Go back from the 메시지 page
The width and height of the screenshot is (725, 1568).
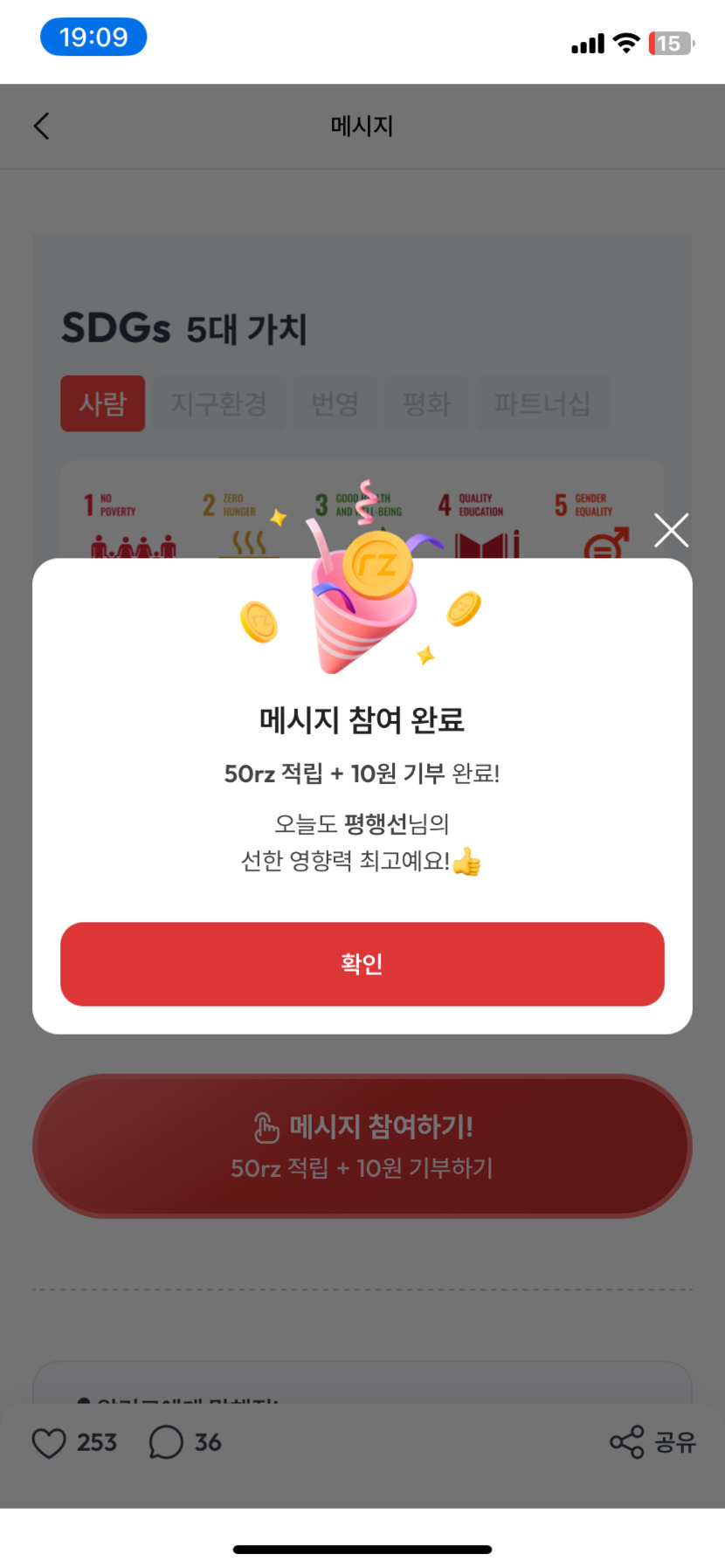41,126
